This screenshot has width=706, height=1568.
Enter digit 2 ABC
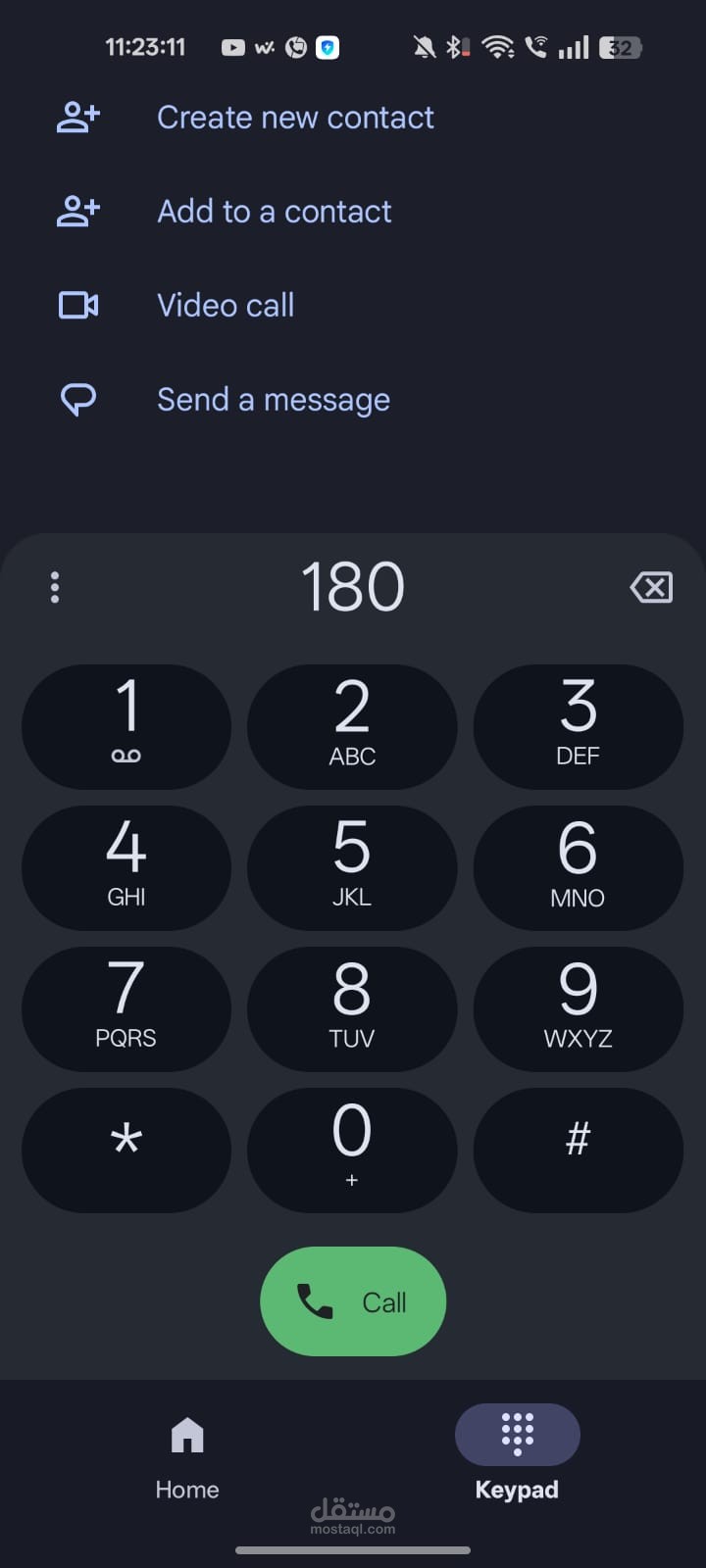[352, 727]
